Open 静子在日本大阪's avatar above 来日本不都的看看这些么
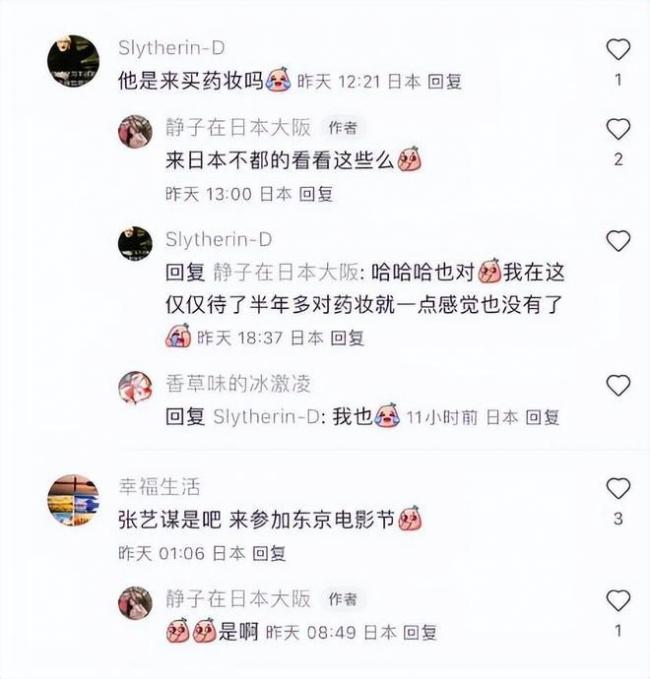Screen dimensions: 650x679 click(135, 131)
